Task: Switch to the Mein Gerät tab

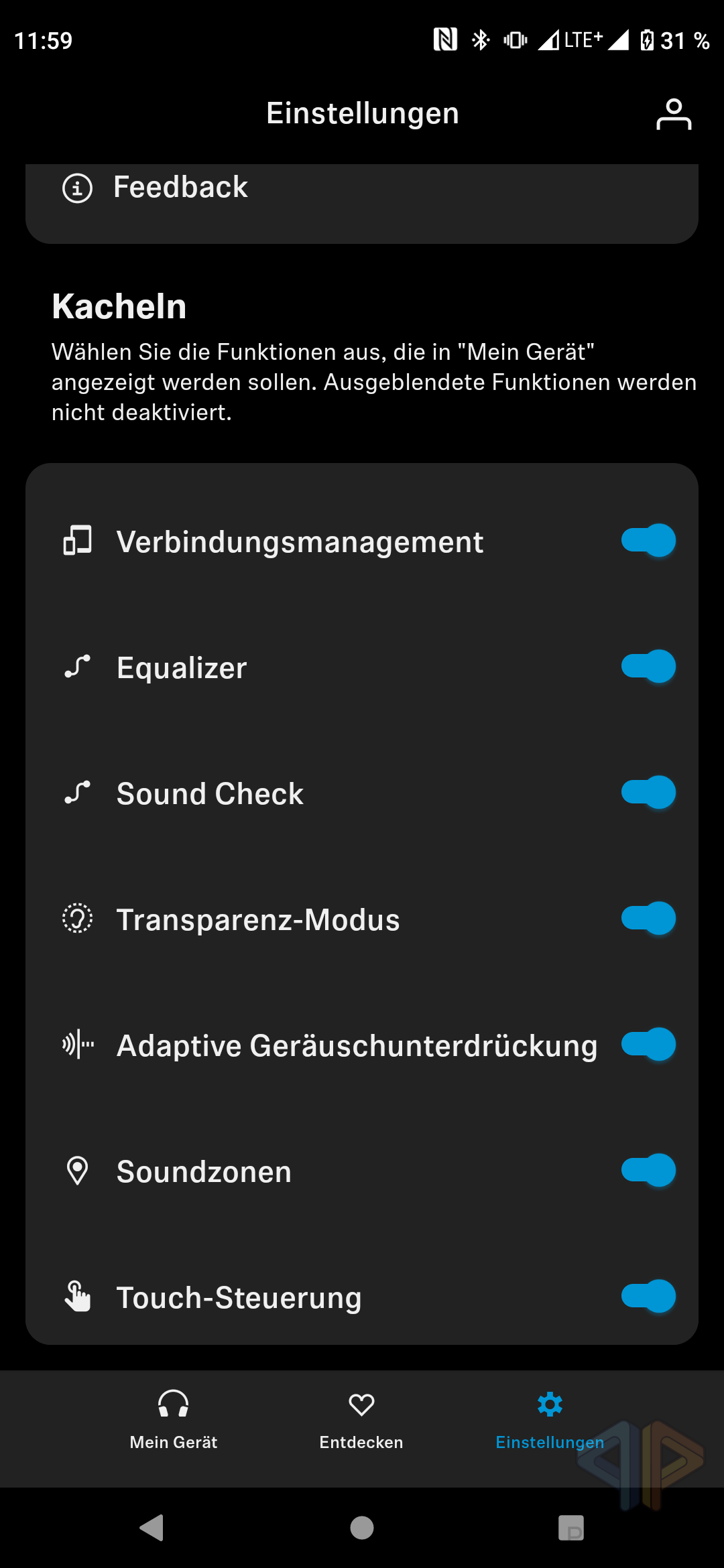Action: tap(174, 1420)
